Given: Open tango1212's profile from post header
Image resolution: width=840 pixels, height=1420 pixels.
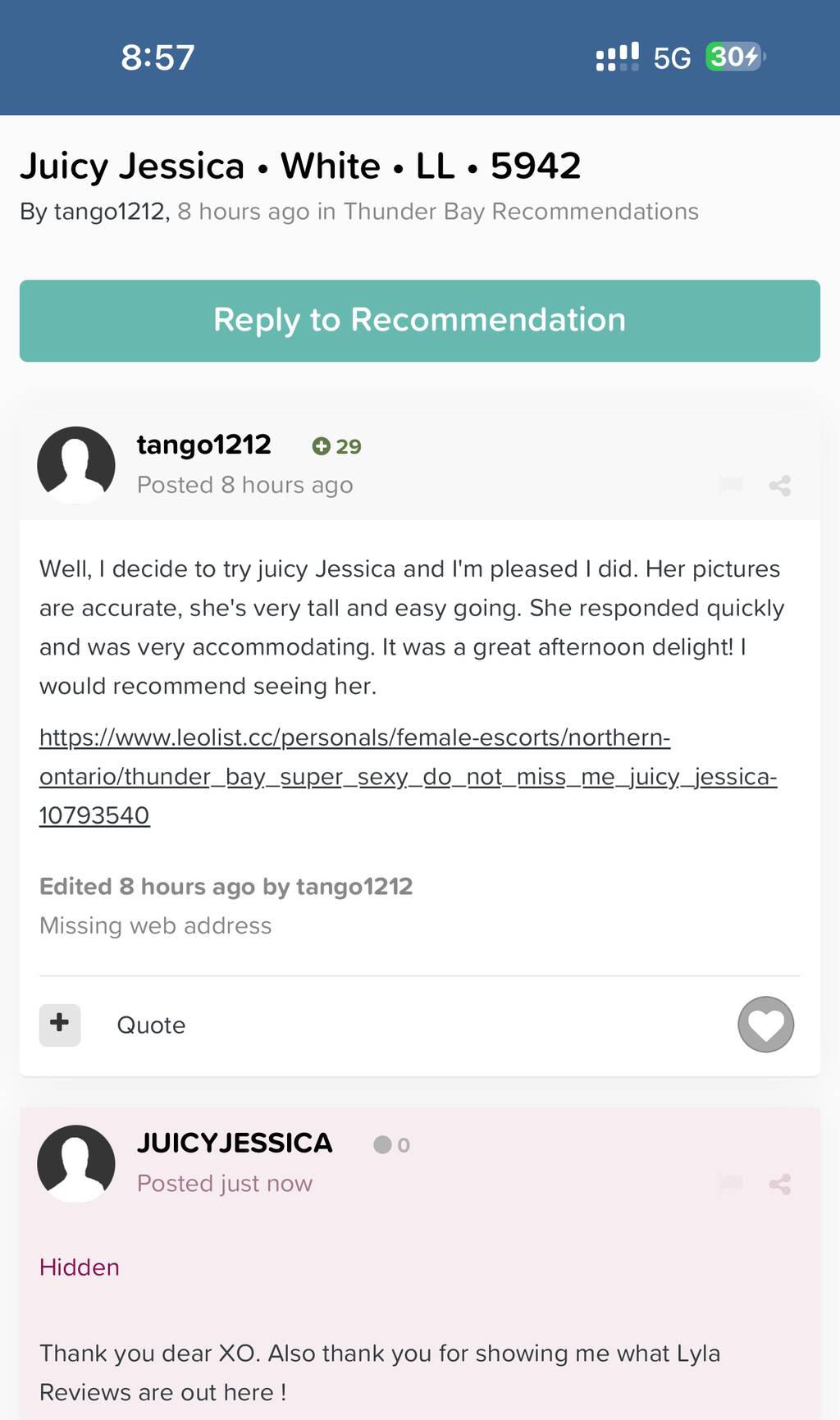Looking at the screenshot, I should pos(203,445).
